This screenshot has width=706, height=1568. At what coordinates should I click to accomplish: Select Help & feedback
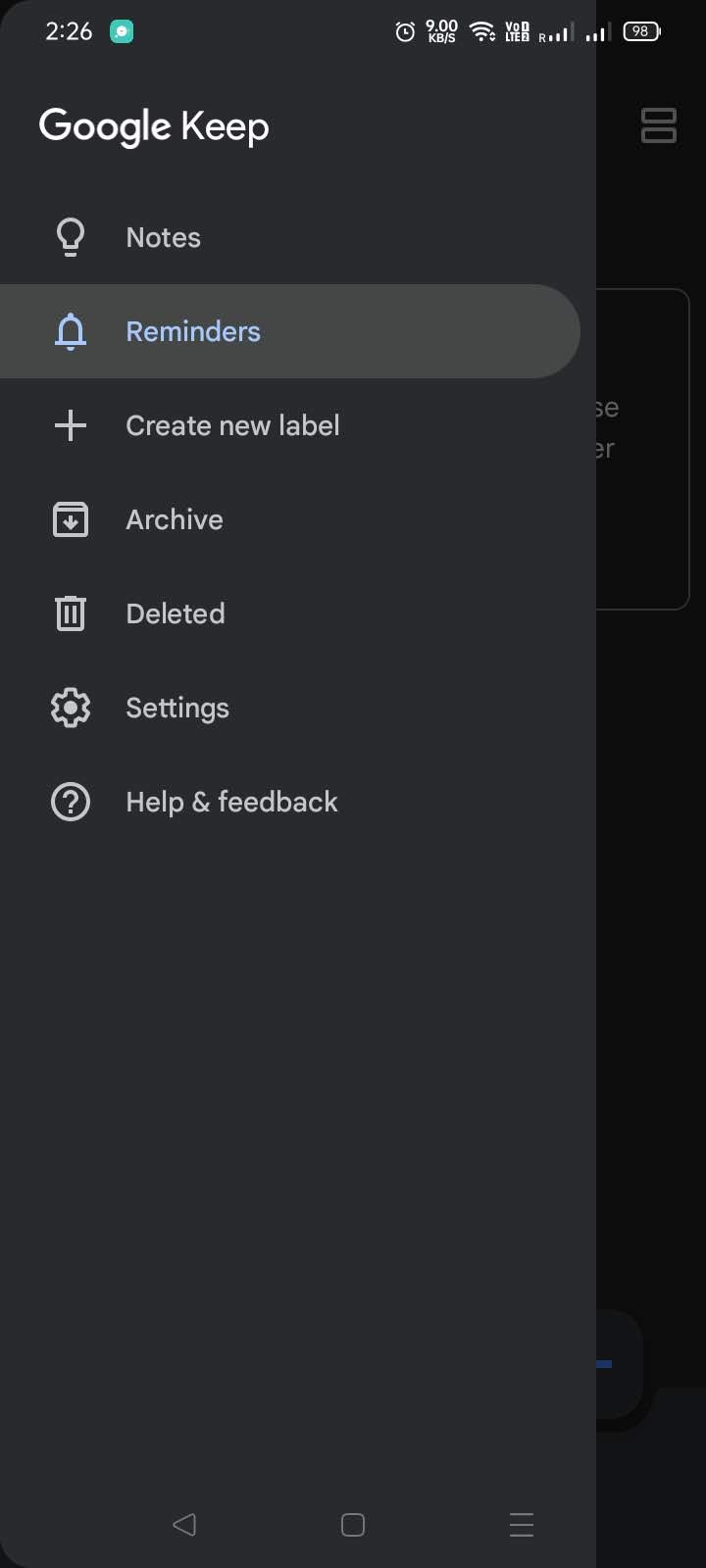[x=231, y=802]
